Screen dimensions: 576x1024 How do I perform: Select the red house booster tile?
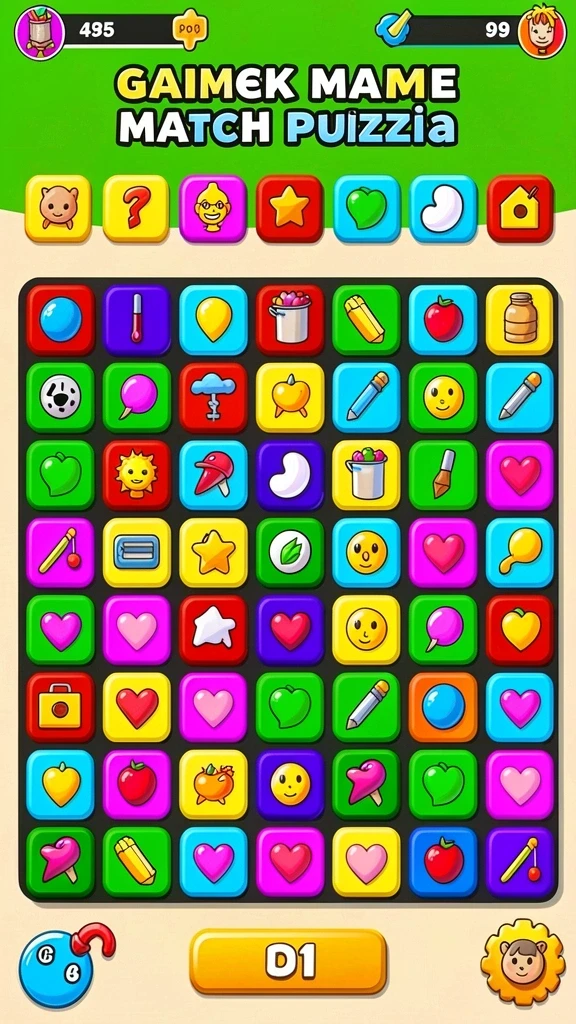pyautogui.click(x=520, y=208)
